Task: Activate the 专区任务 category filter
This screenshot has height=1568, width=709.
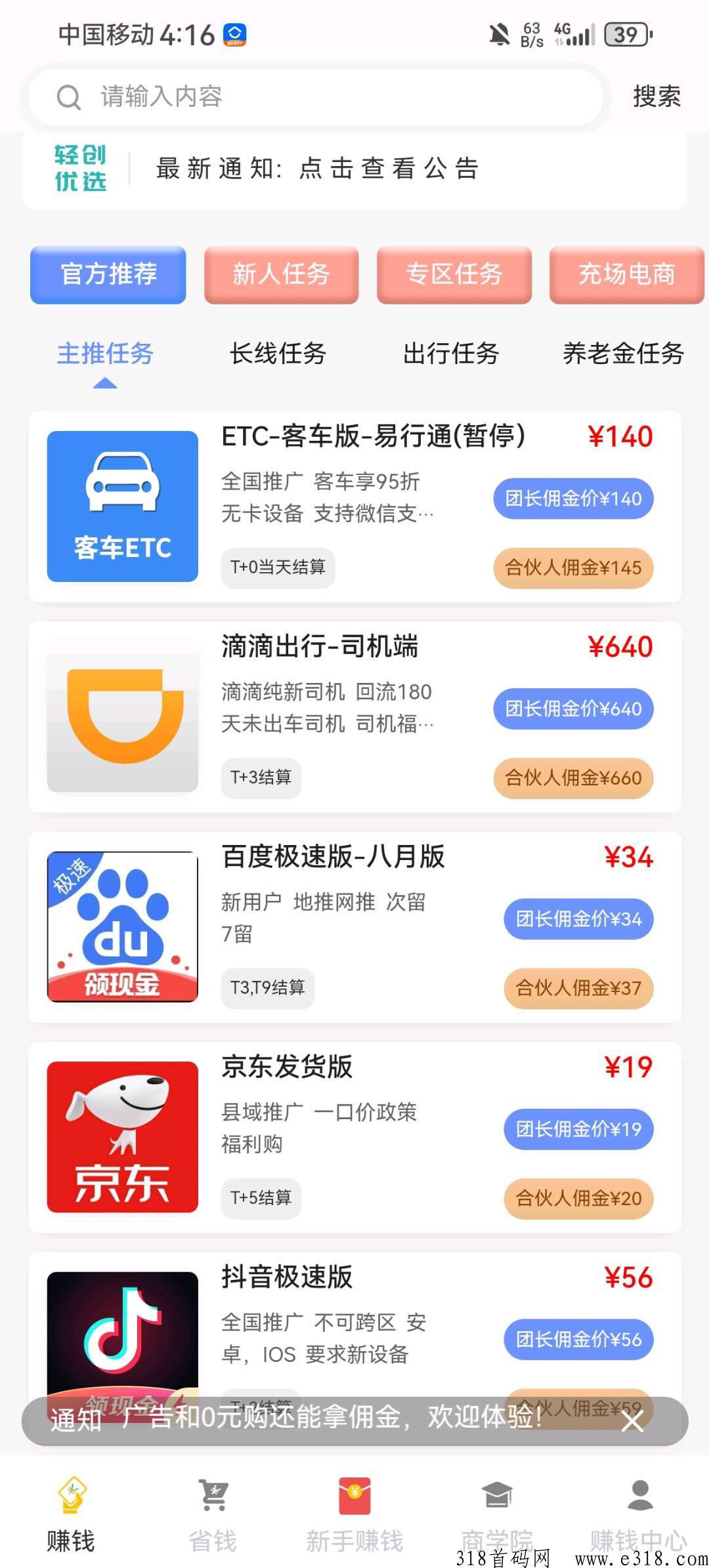Action: (x=454, y=276)
